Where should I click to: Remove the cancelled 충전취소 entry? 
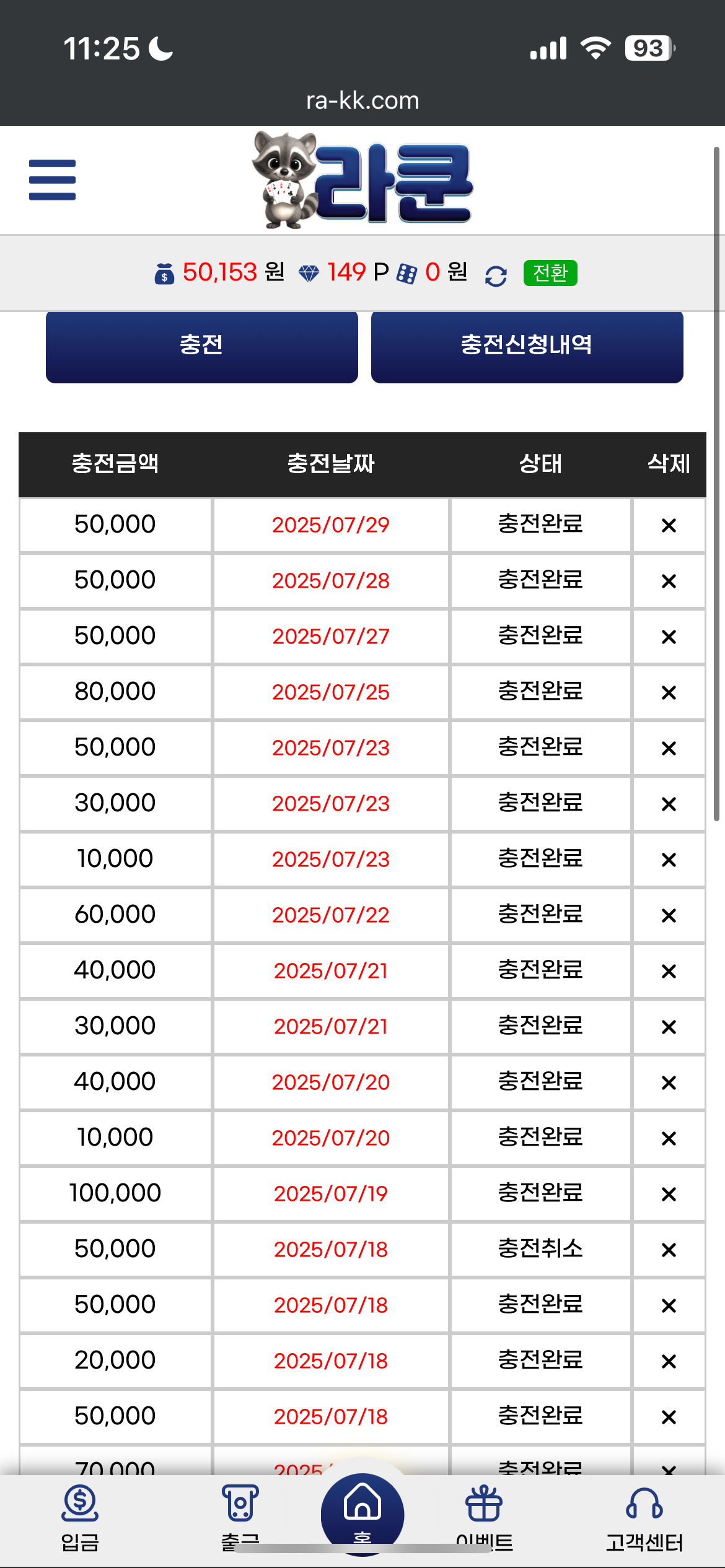(x=669, y=1250)
